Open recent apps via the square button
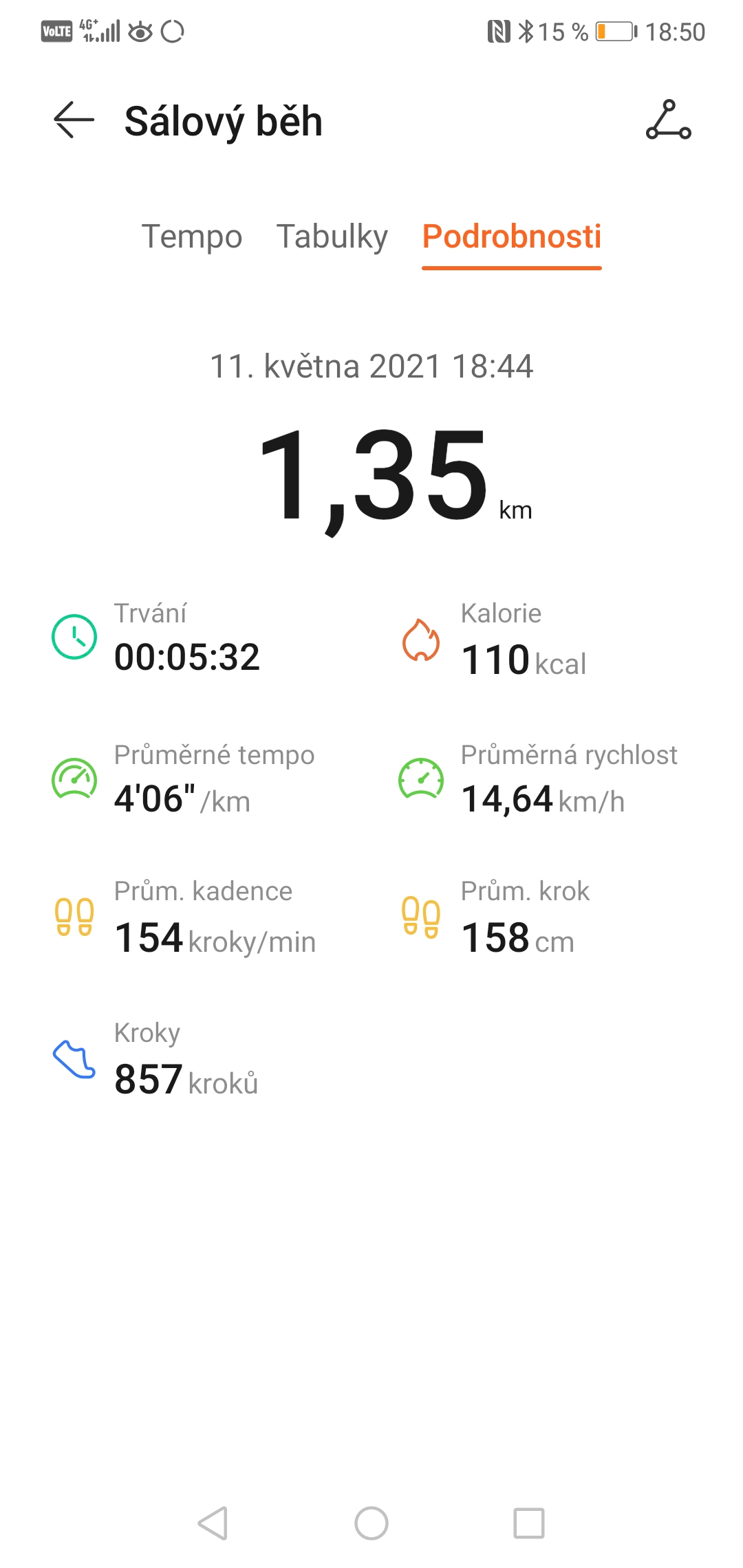 click(529, 1523)
